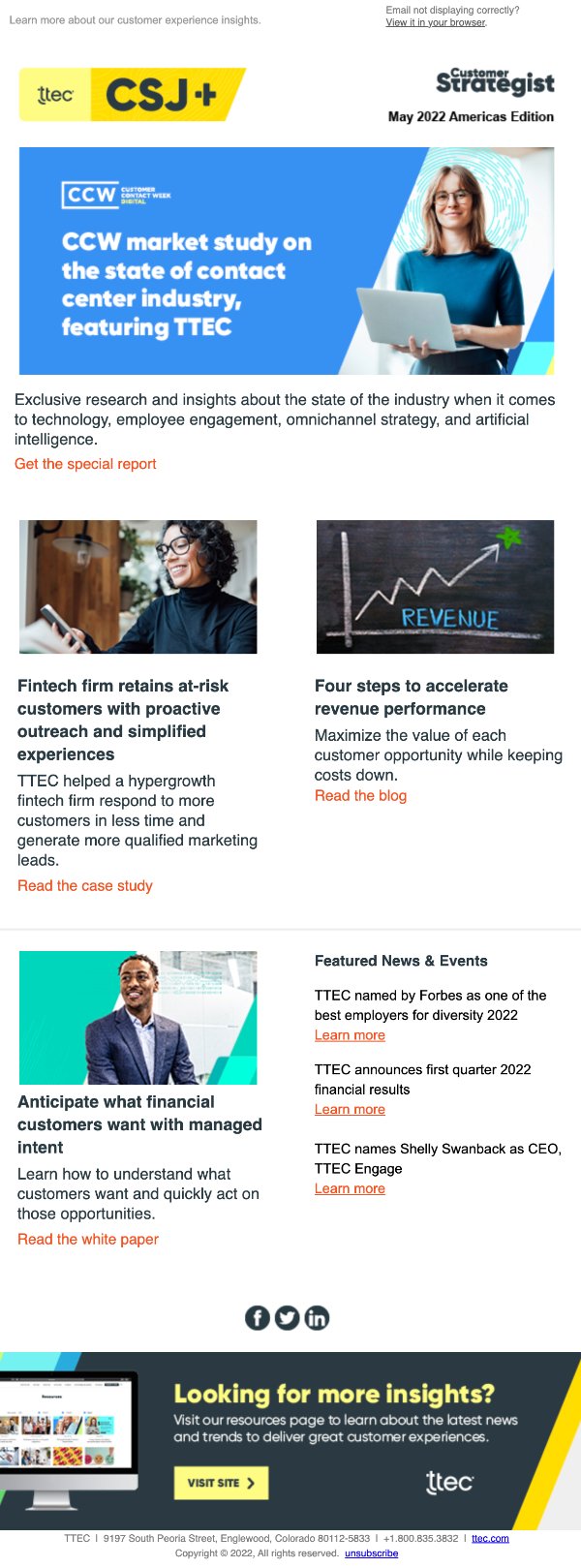Tap the "Read the blog" link

360,795
